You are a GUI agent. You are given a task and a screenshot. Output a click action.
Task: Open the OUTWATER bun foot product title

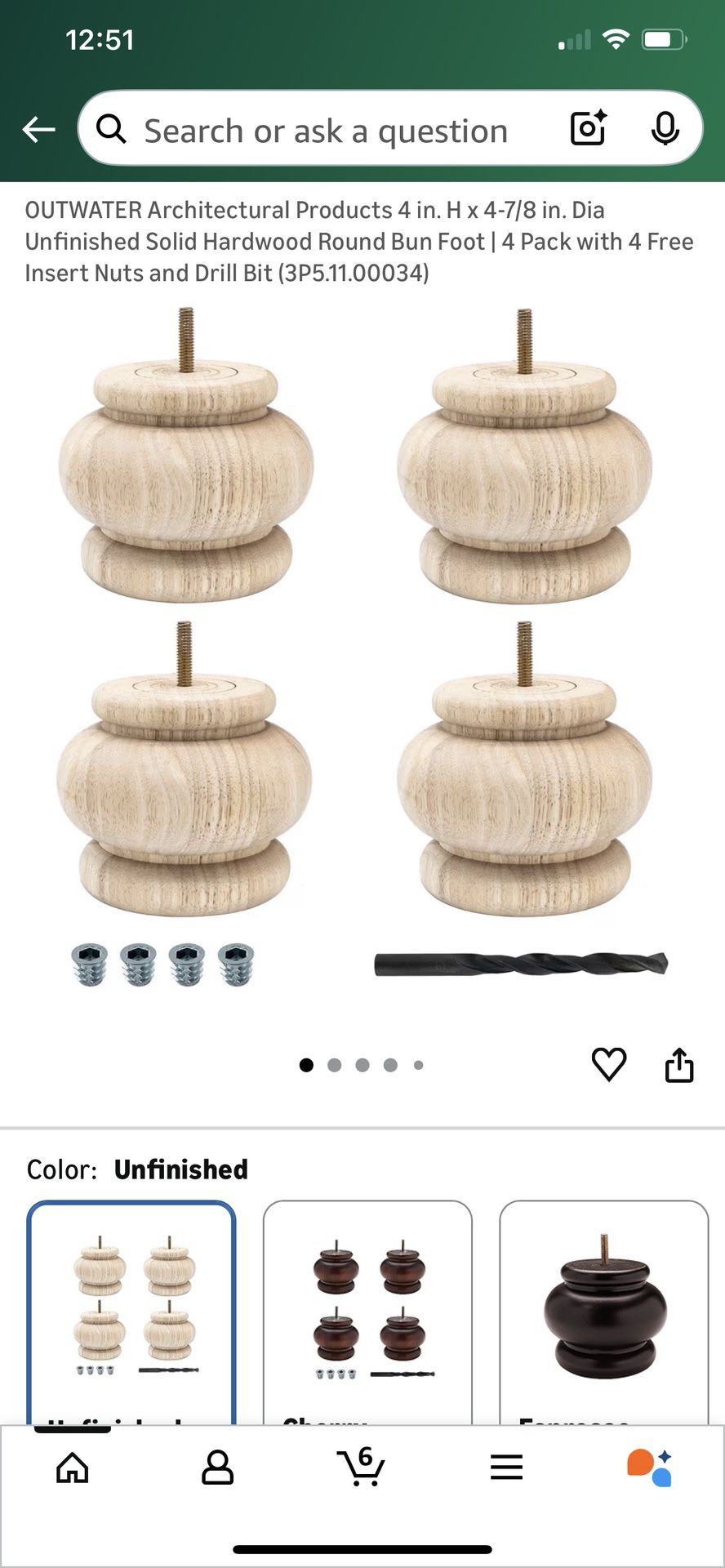pos(359,241)
